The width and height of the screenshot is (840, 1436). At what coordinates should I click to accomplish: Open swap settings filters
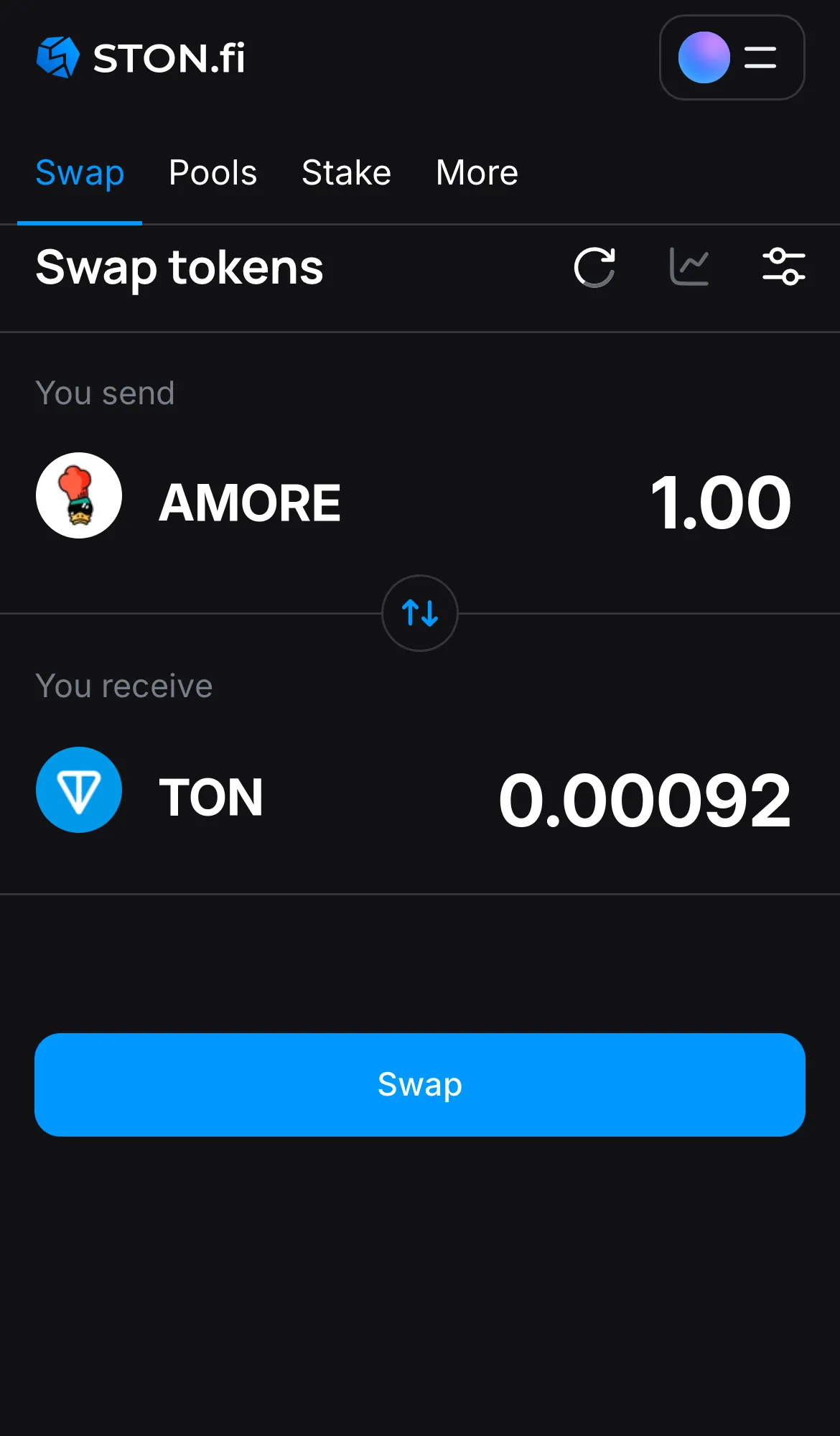coord(784,266)
